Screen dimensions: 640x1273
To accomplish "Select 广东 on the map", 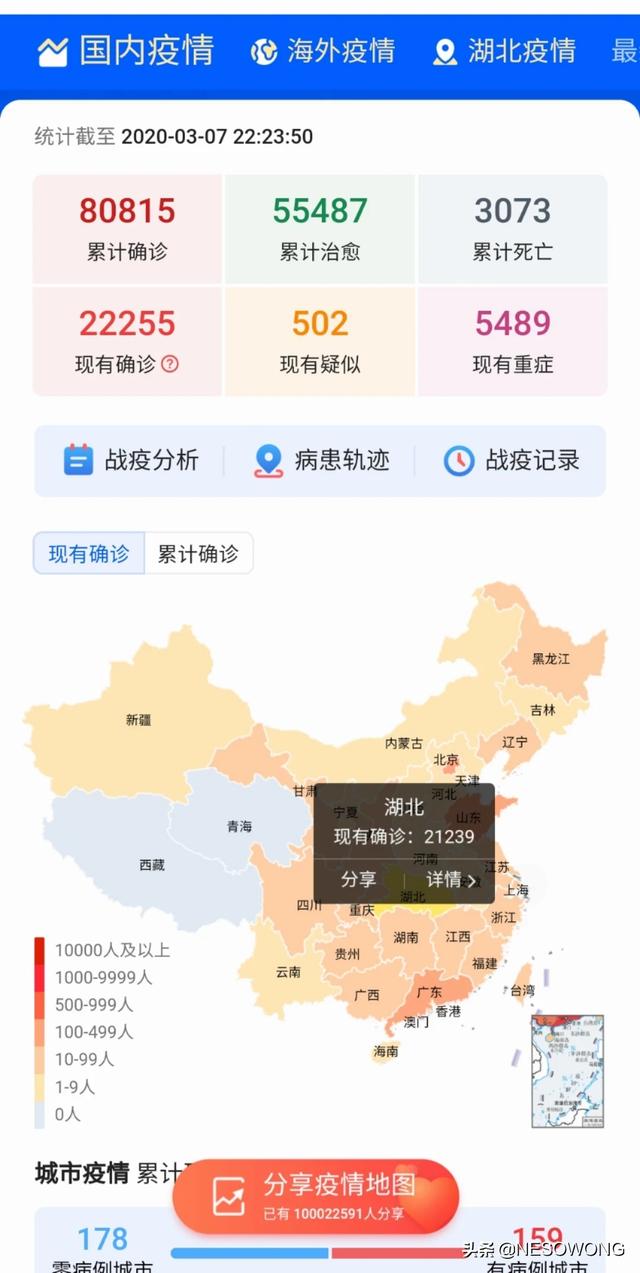I will 429,992.
